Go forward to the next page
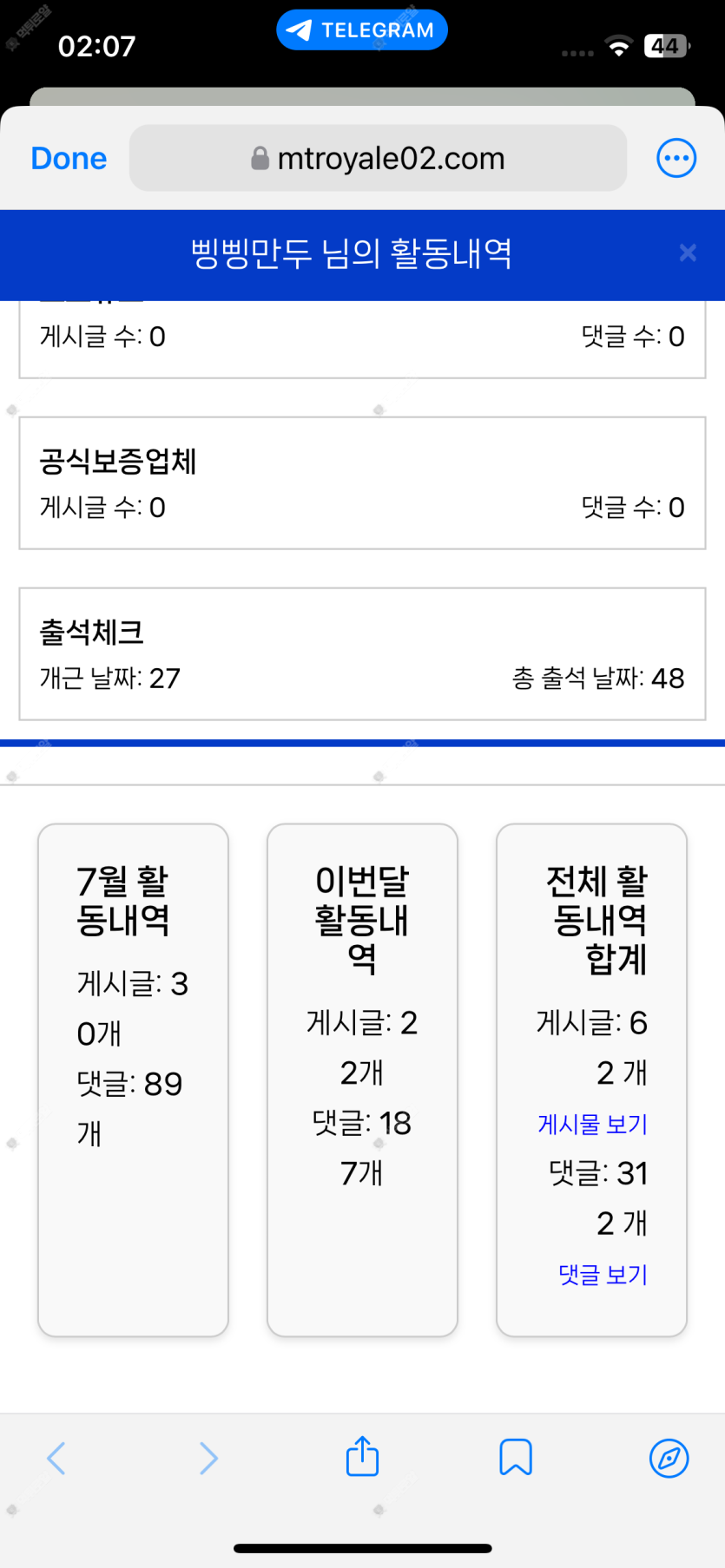 [208, 1458]
